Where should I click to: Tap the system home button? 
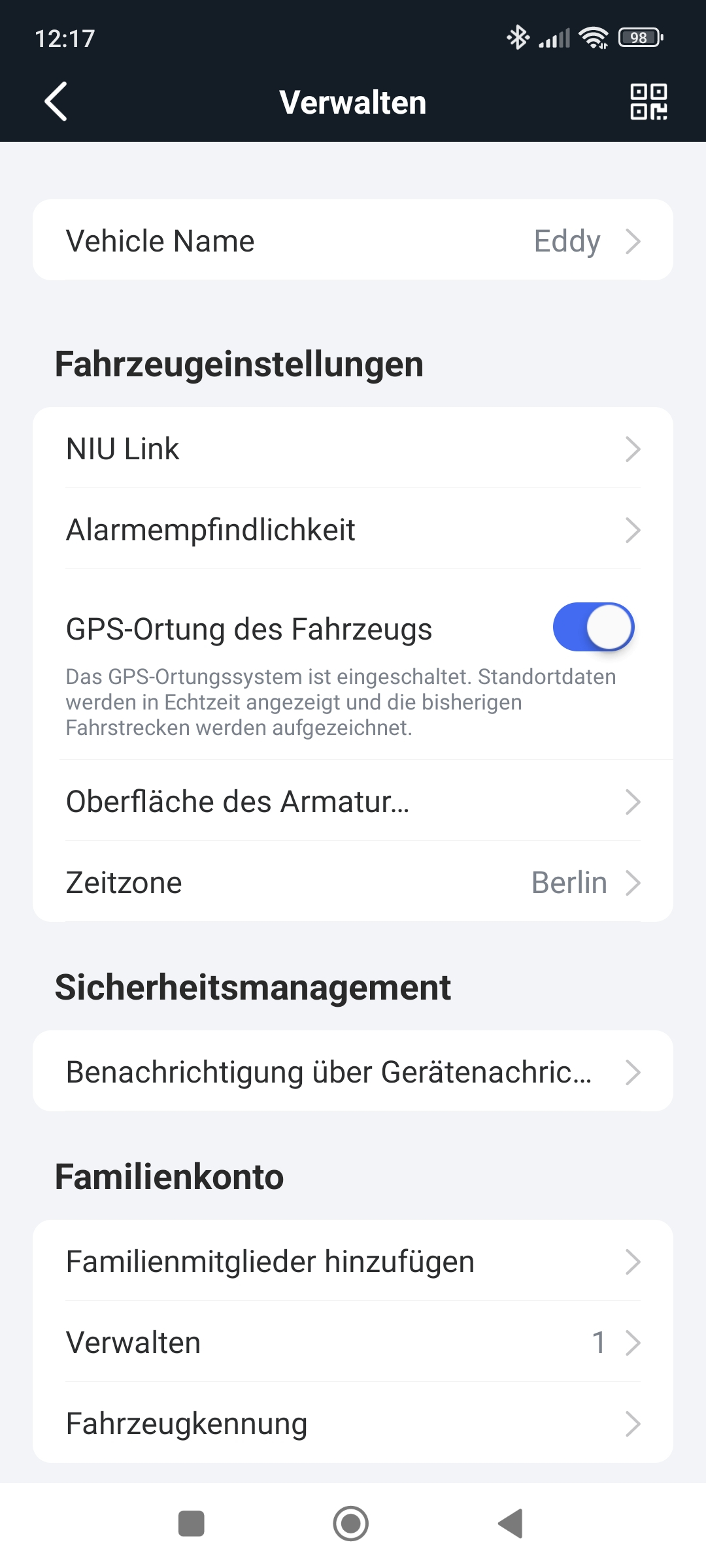click(351, 1524)
